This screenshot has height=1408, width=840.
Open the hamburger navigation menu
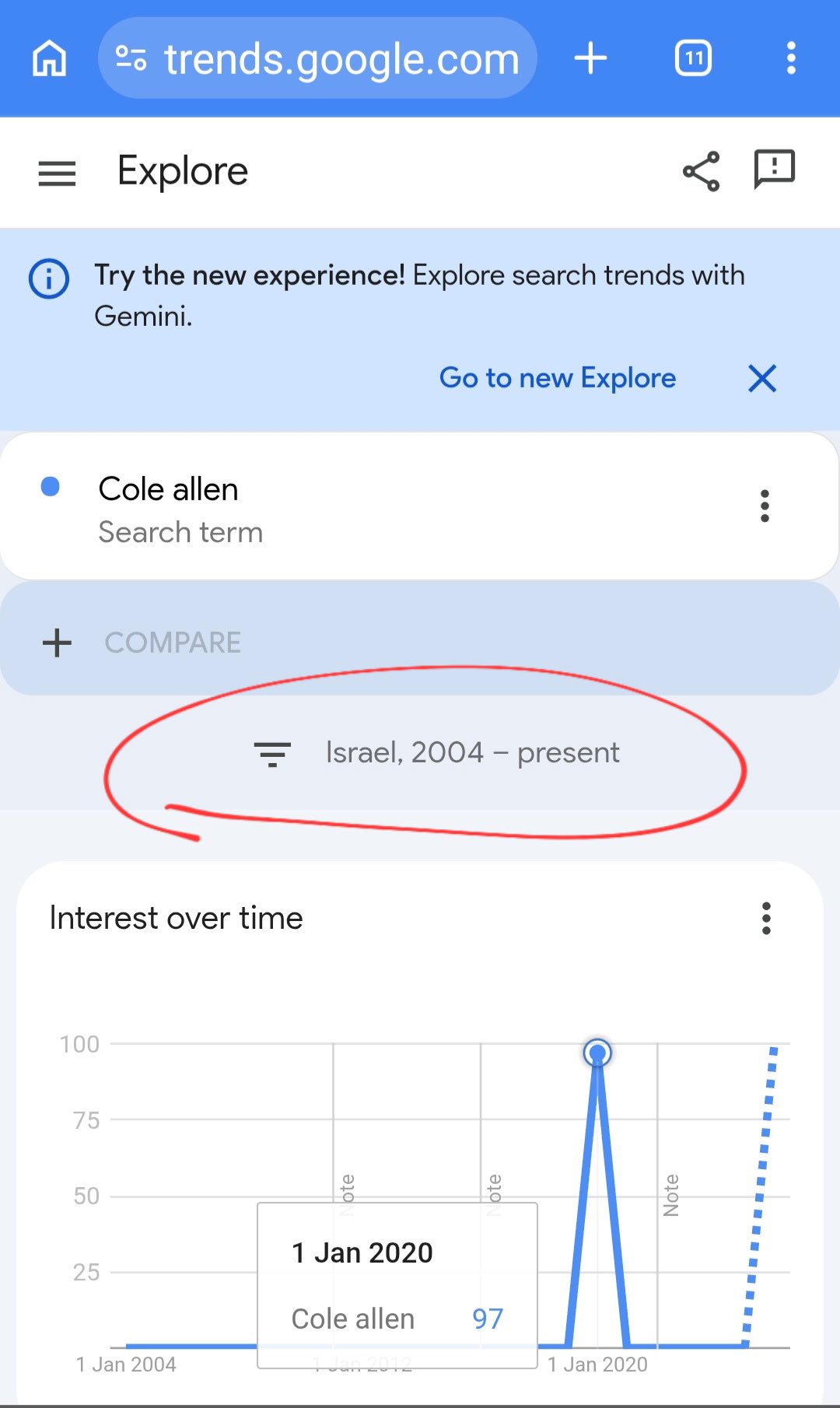point(57,173)
